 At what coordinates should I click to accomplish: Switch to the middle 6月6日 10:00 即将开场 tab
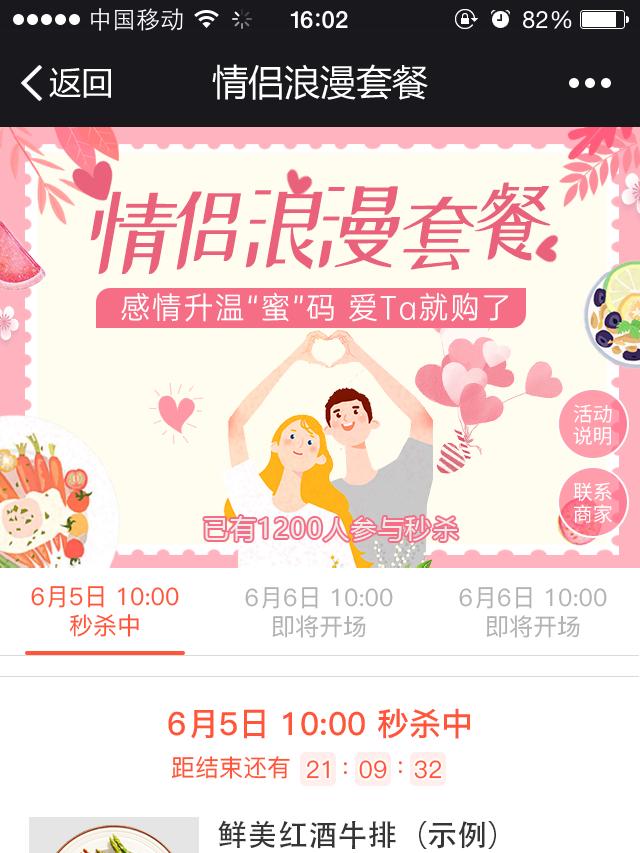(x=319, y=612)
